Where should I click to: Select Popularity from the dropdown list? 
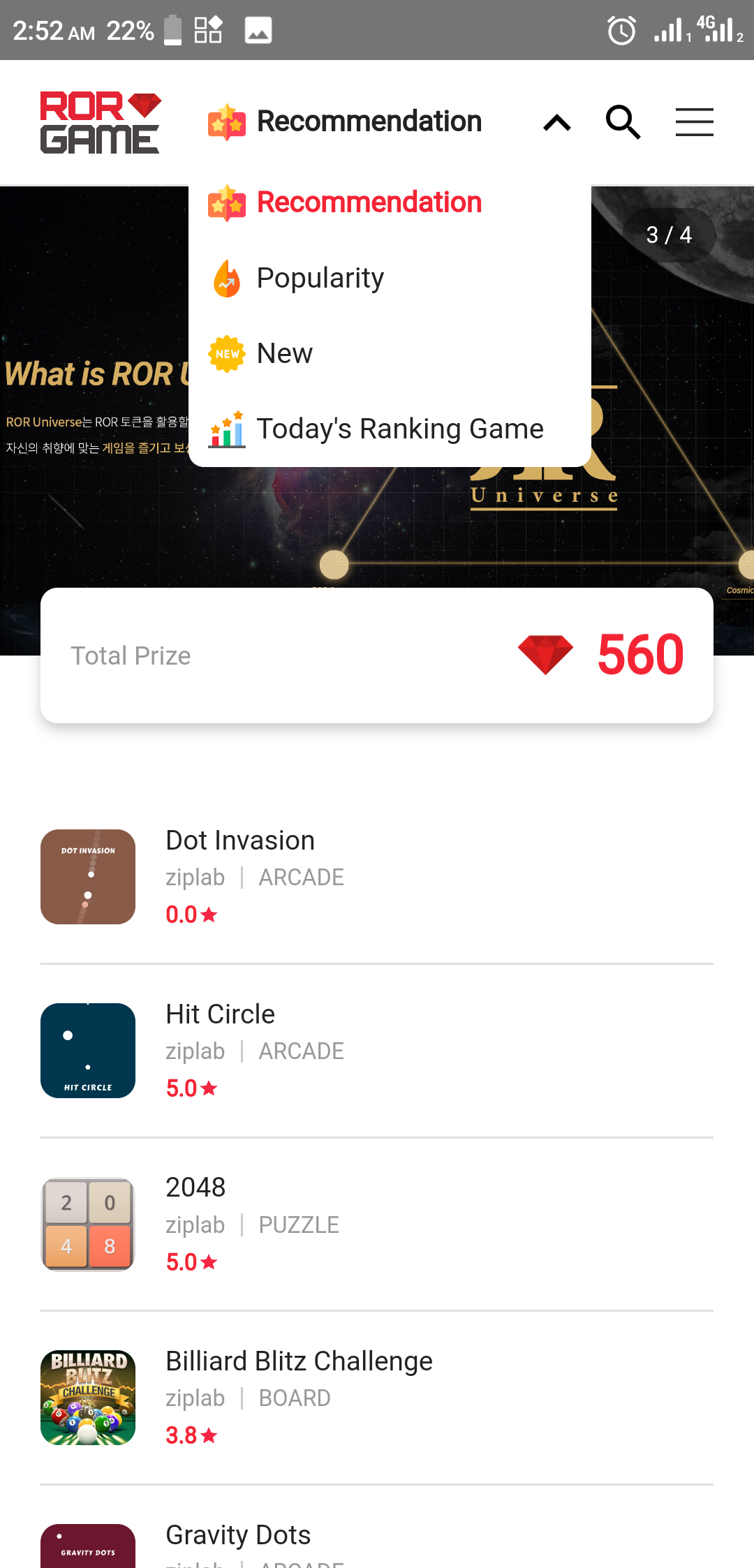(x=320, y=277)
